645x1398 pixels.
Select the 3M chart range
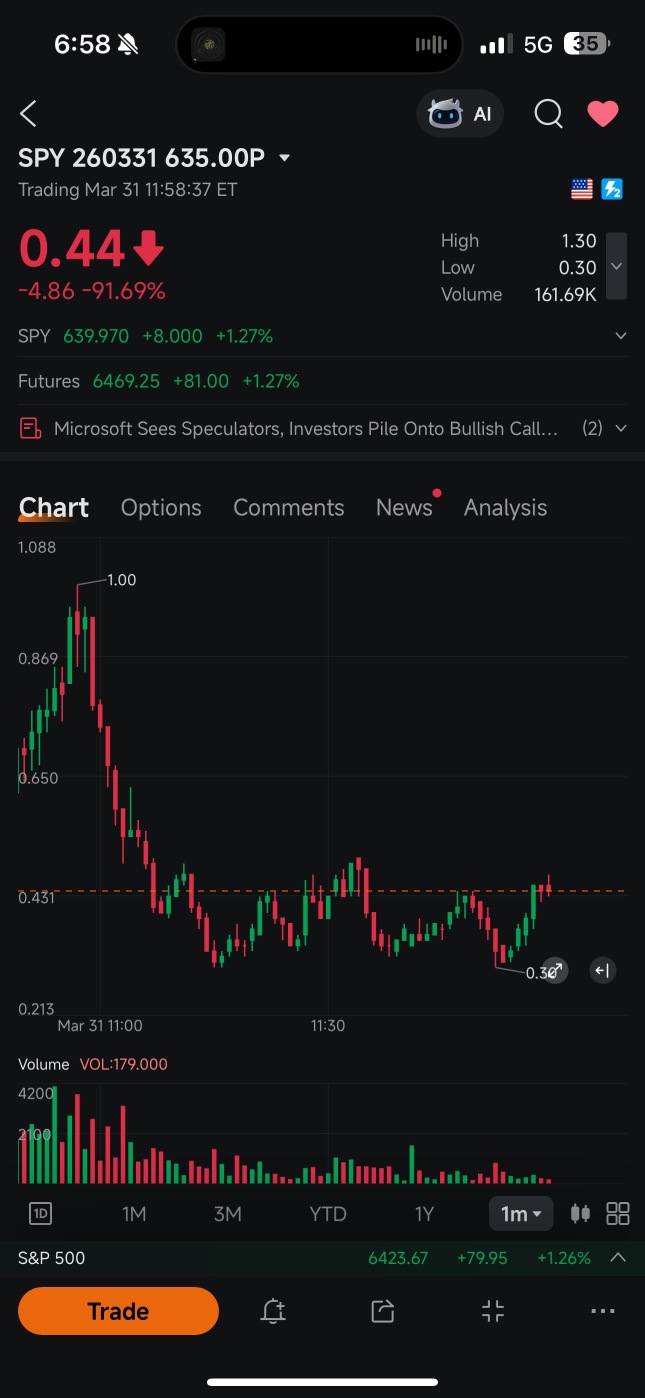228,1214
